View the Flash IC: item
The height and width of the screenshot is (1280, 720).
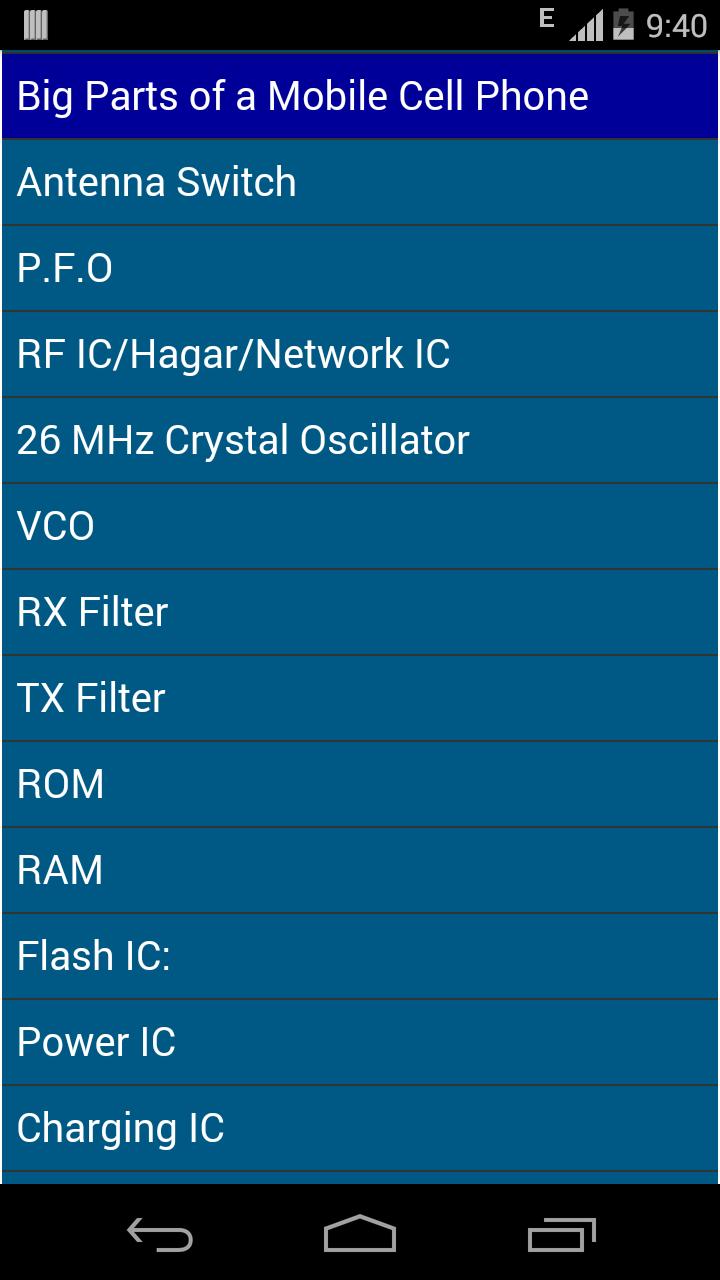(x=360, y=956)
